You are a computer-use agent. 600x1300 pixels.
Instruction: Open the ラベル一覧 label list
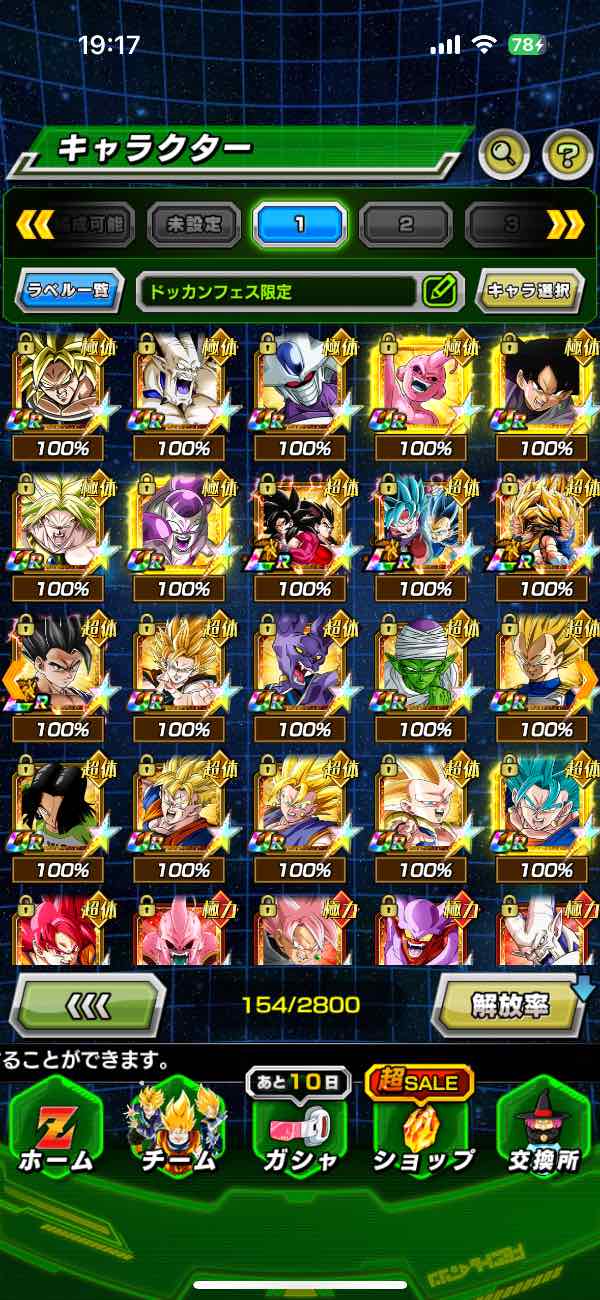click(x=69, y=292)
